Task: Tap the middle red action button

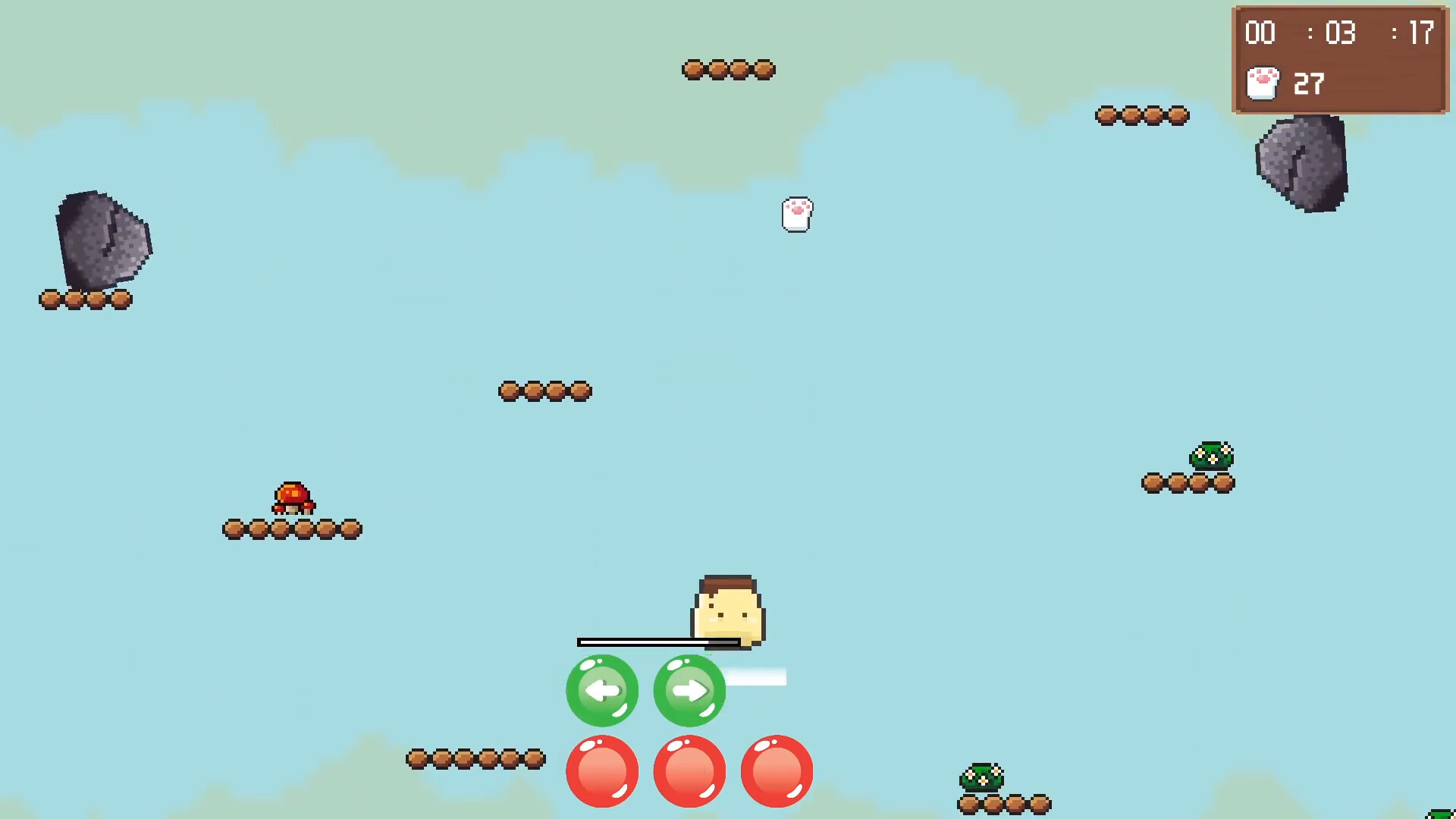Action: click(x=689, y=771)
